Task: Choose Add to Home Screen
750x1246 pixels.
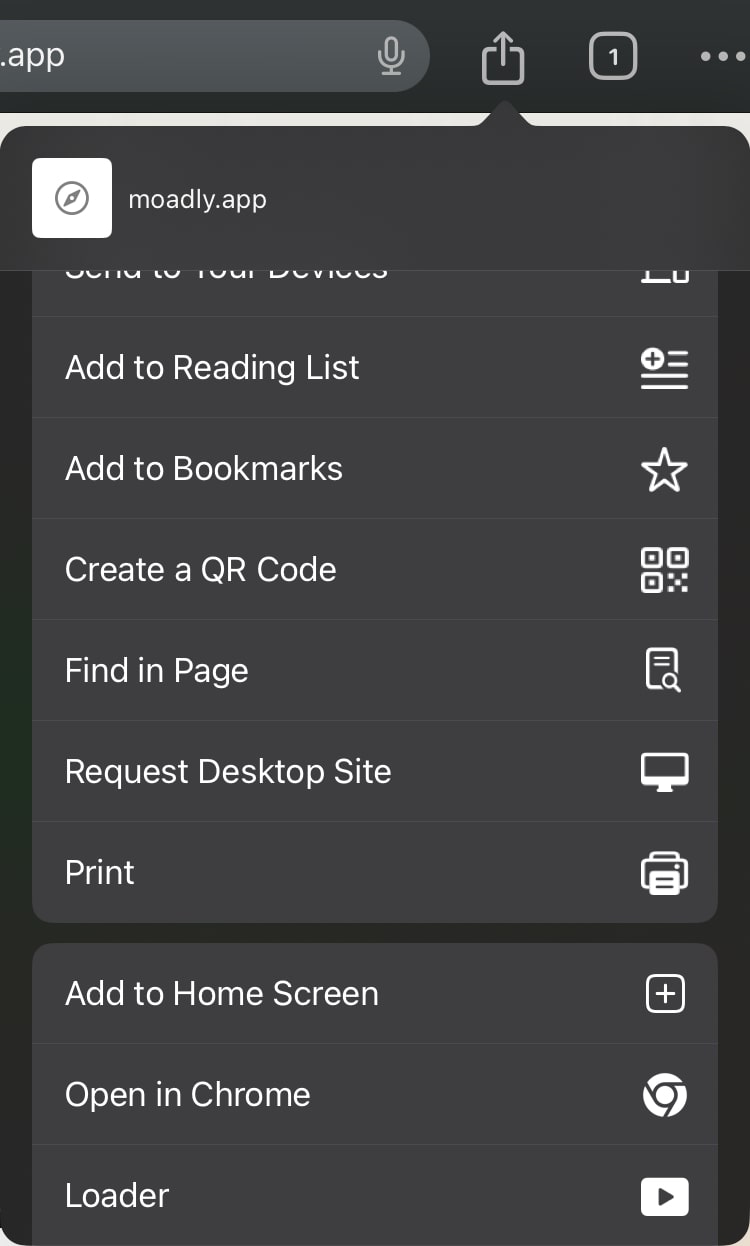Action: (x=375, y=994)
